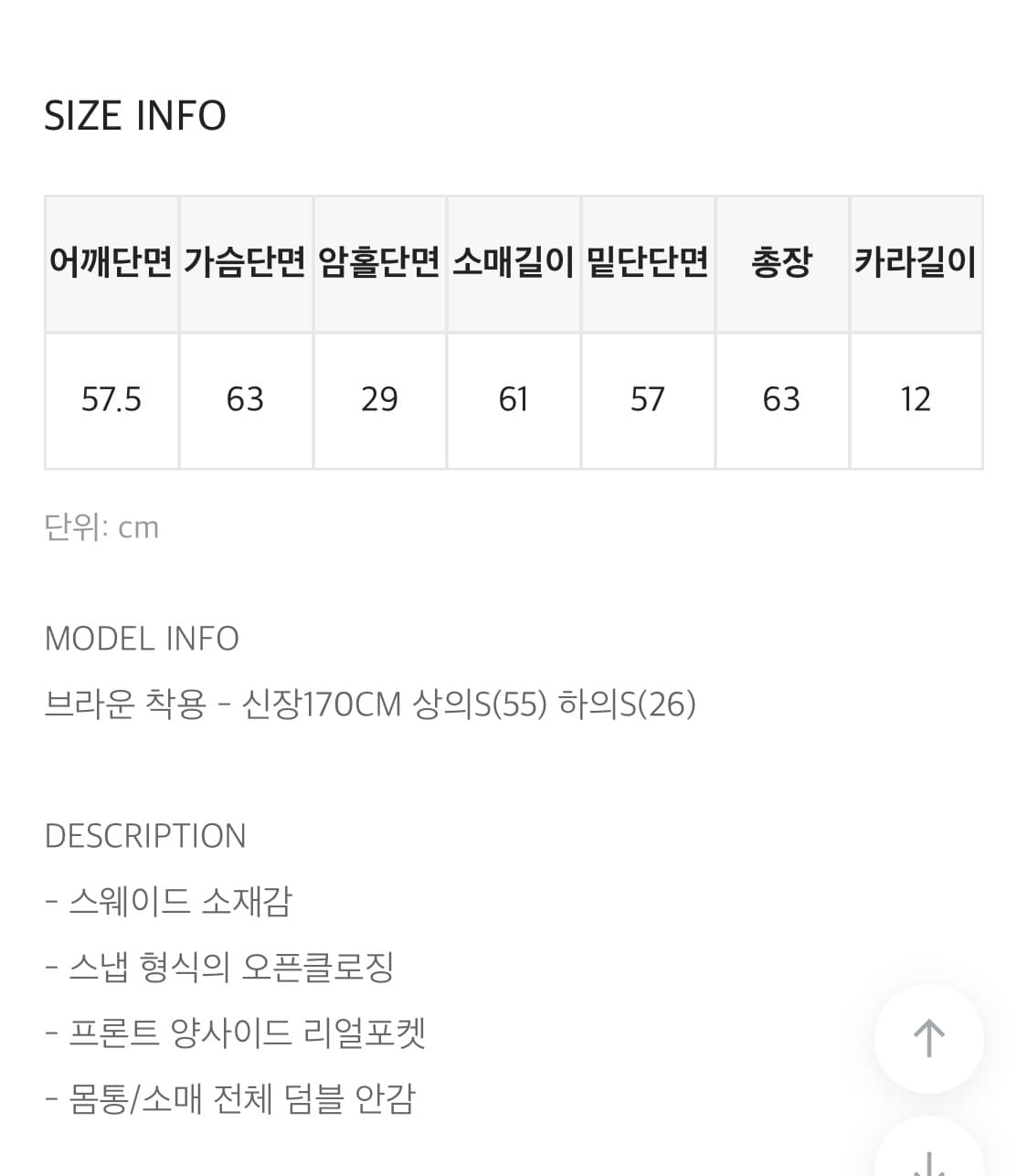The height and width of the screenshot is (1176, 1028).
Task: Click the SIZE INFO heading
Action: 133,115
